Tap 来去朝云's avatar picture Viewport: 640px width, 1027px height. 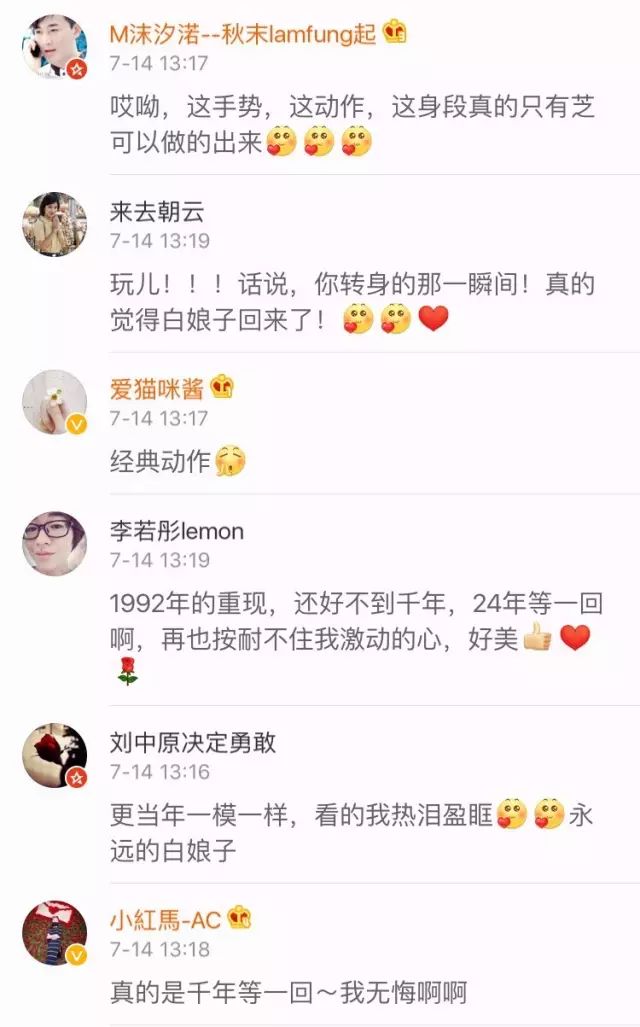tap(54, 224)
